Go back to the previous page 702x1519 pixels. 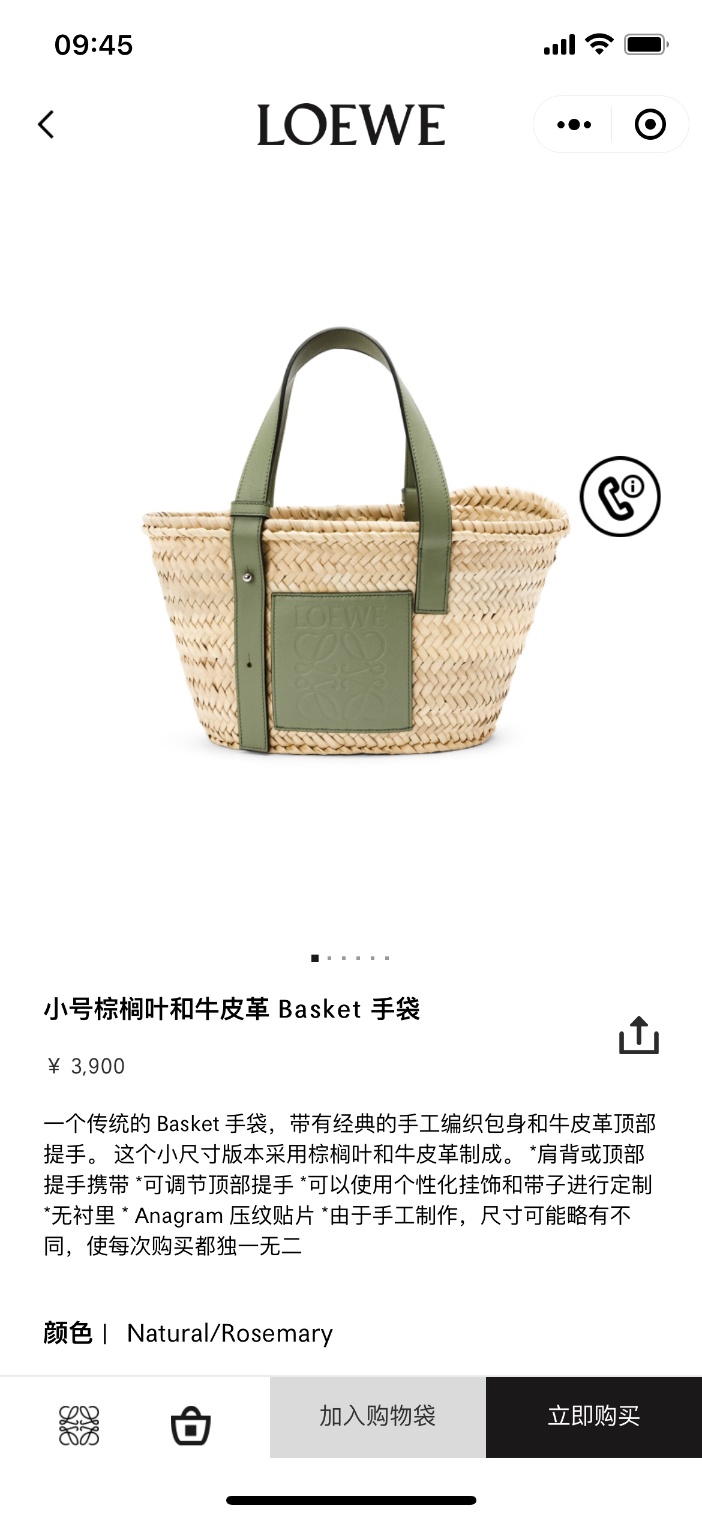(46, 125)
